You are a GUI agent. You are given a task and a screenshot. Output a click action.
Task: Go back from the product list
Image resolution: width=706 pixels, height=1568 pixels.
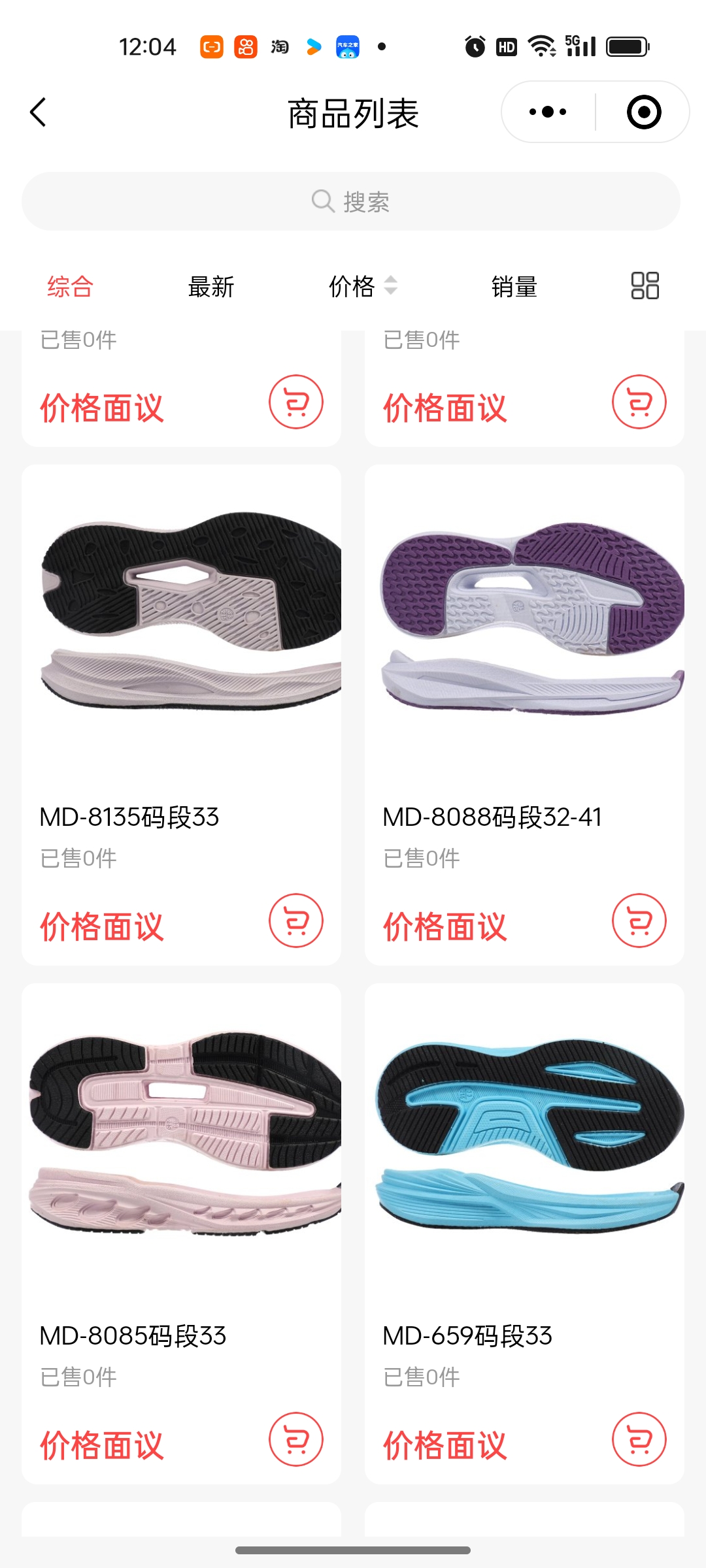tap(39, 112)
